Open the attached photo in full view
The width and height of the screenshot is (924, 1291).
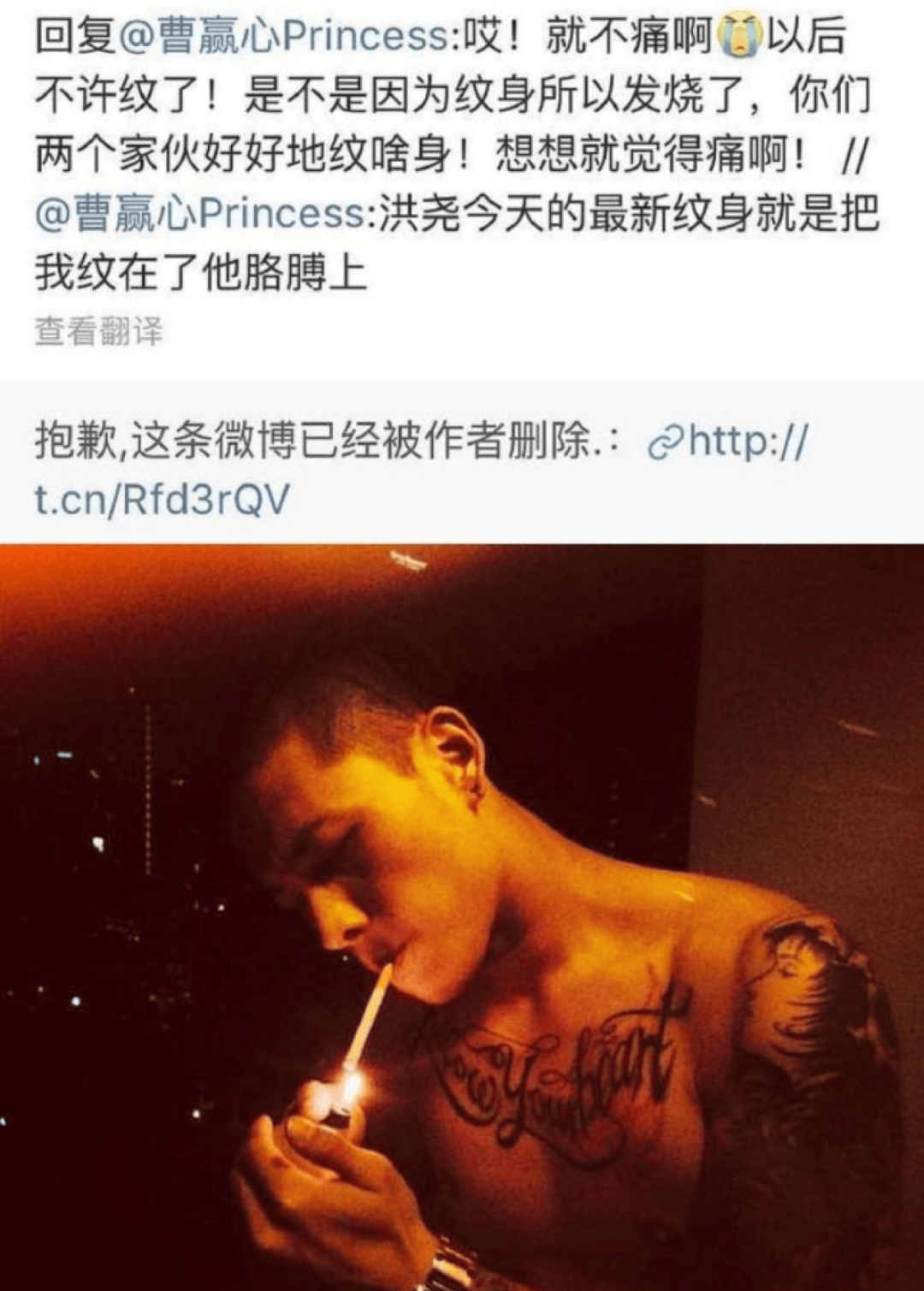(x=462, y=915)
